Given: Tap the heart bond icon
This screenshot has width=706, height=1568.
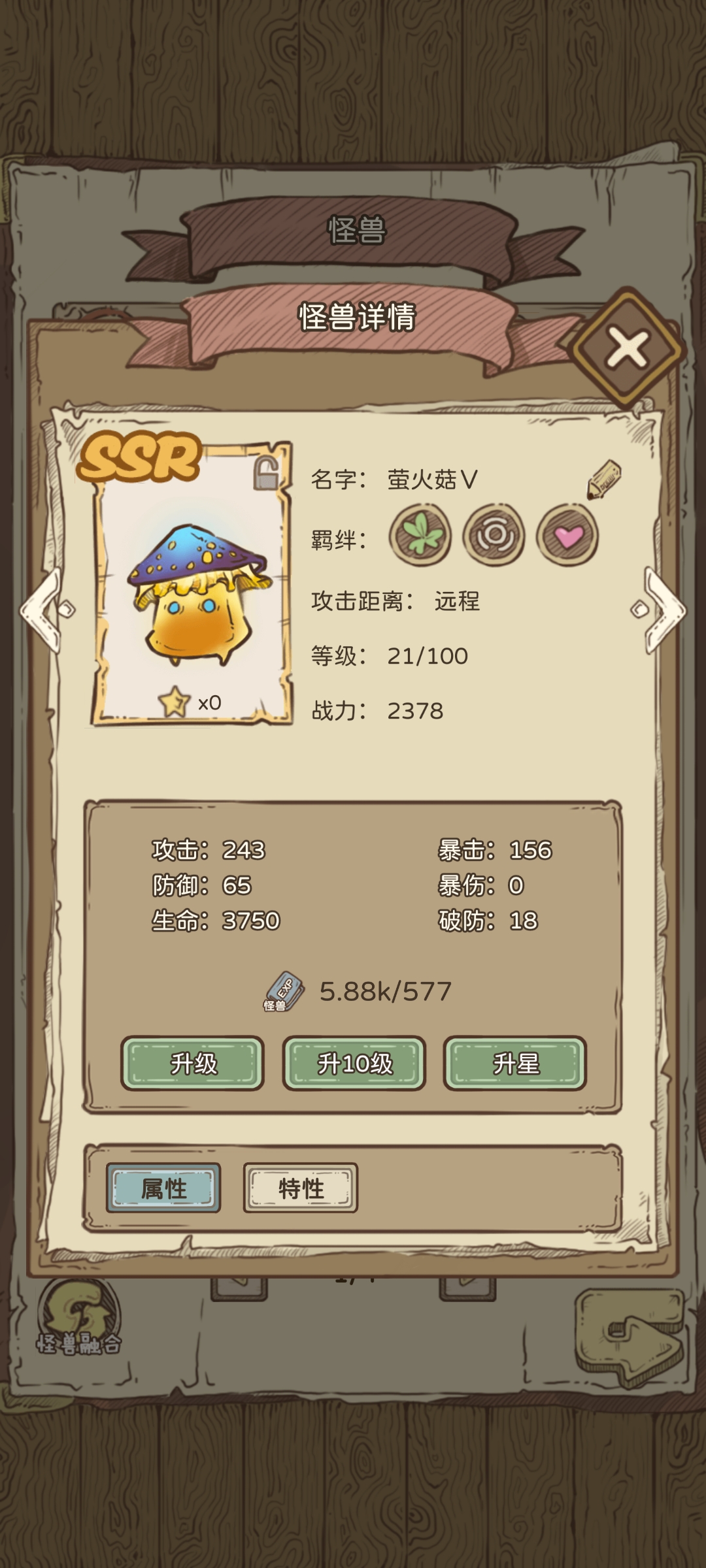Looking at the screenshot, I should [x=567, y=535].
